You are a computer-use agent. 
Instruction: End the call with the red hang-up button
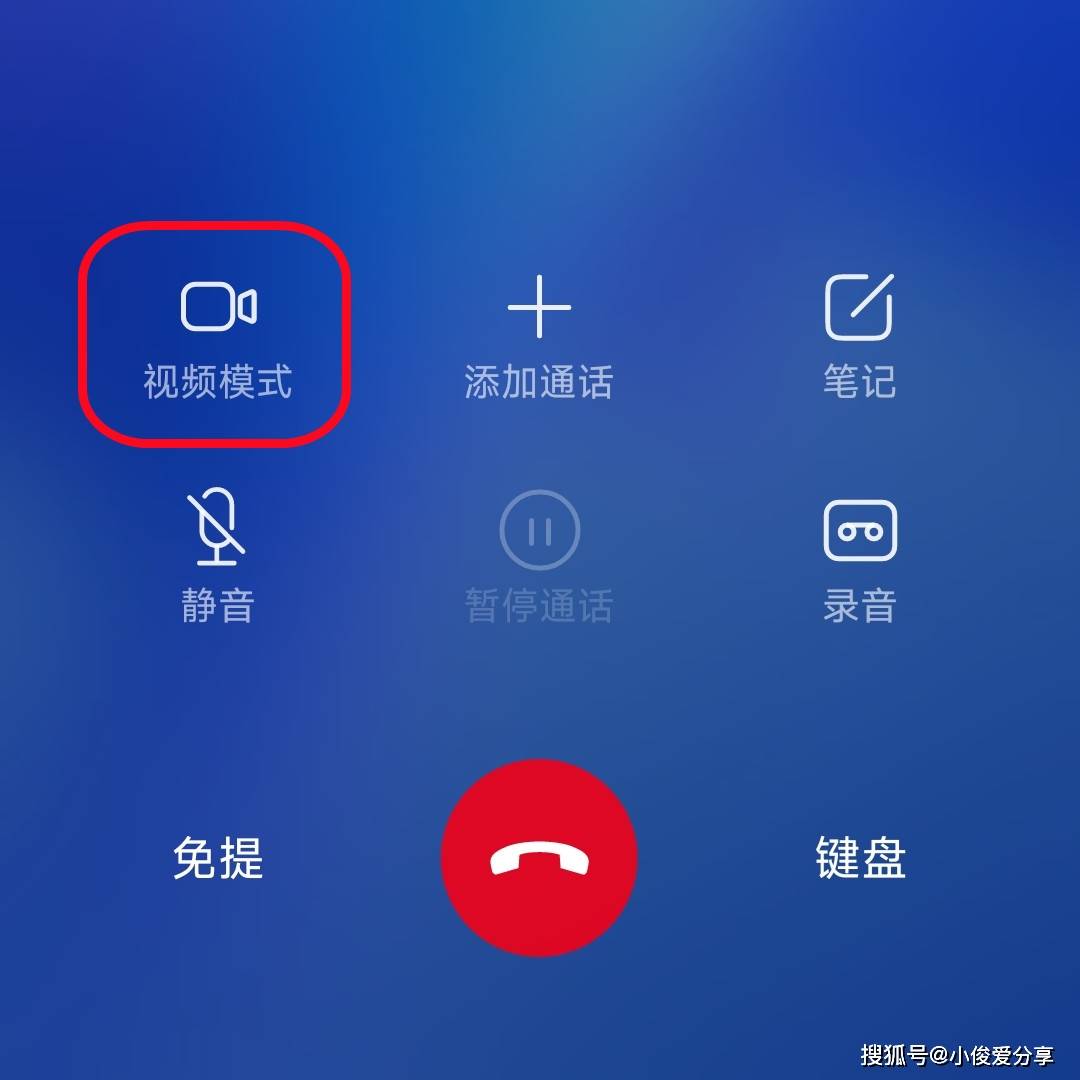pos(539,858)
